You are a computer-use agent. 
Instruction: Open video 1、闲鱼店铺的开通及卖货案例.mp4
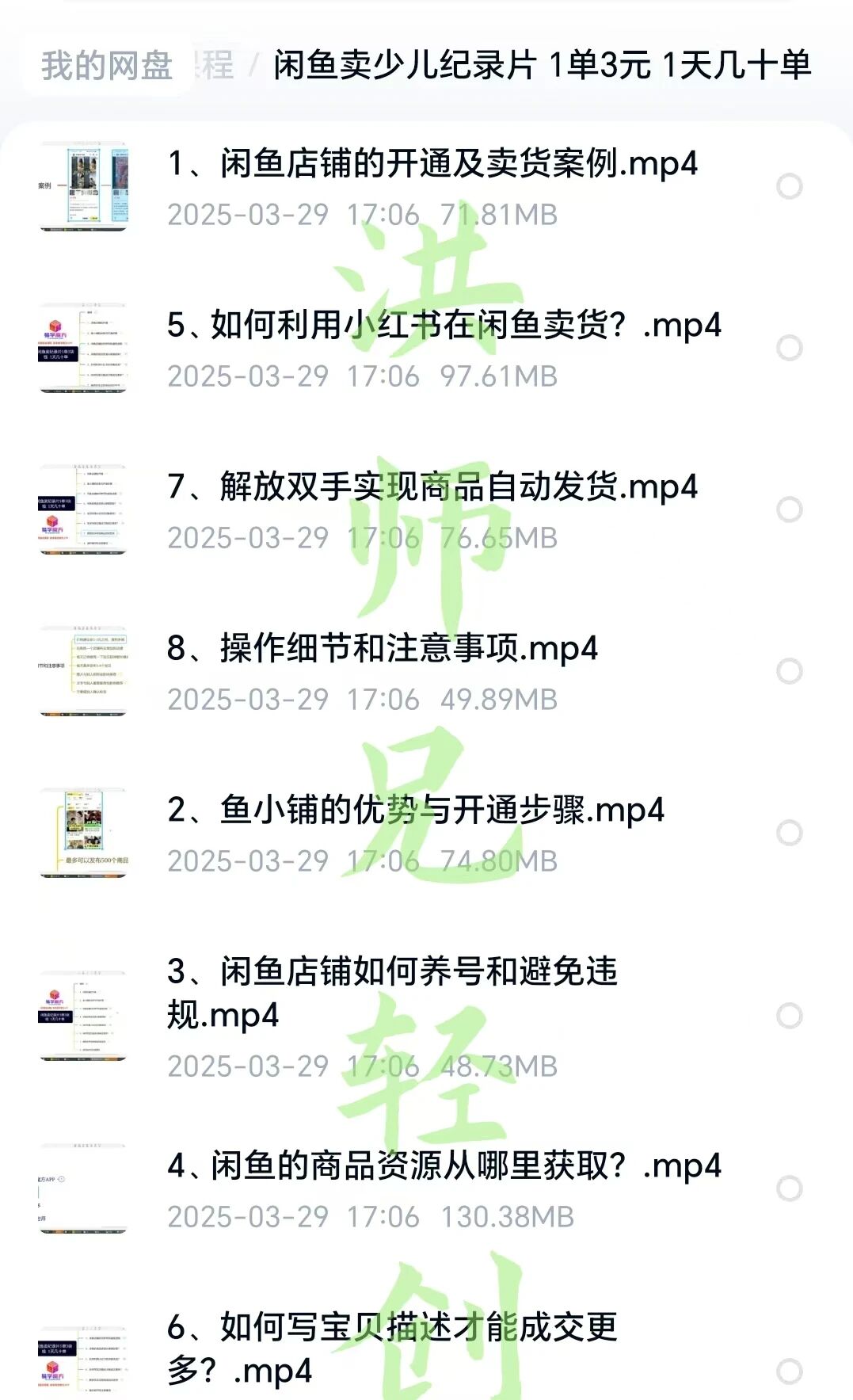(x=432, y=165)
